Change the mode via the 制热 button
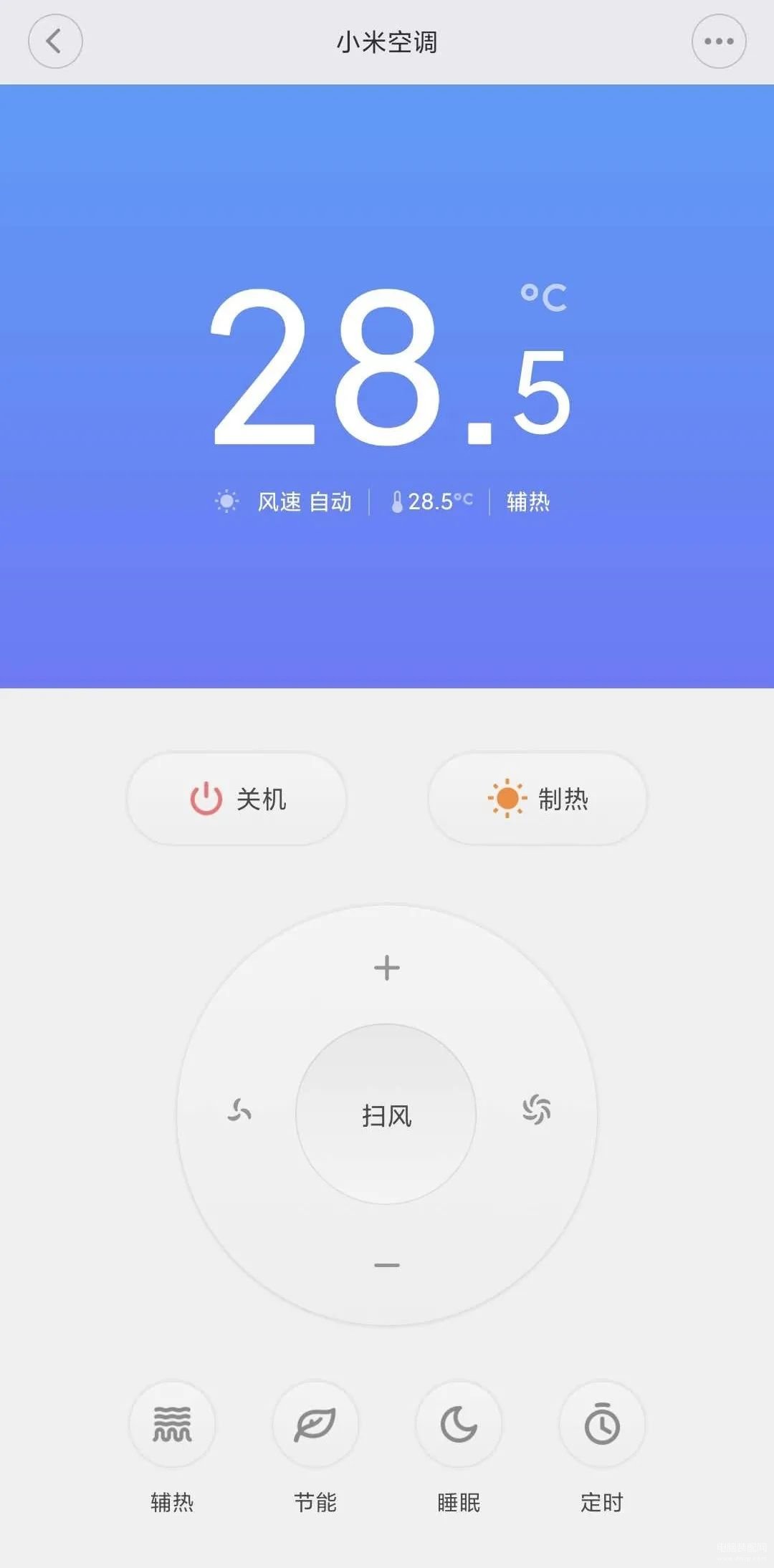The image size is (774, 1568). [x=537, y=798]
